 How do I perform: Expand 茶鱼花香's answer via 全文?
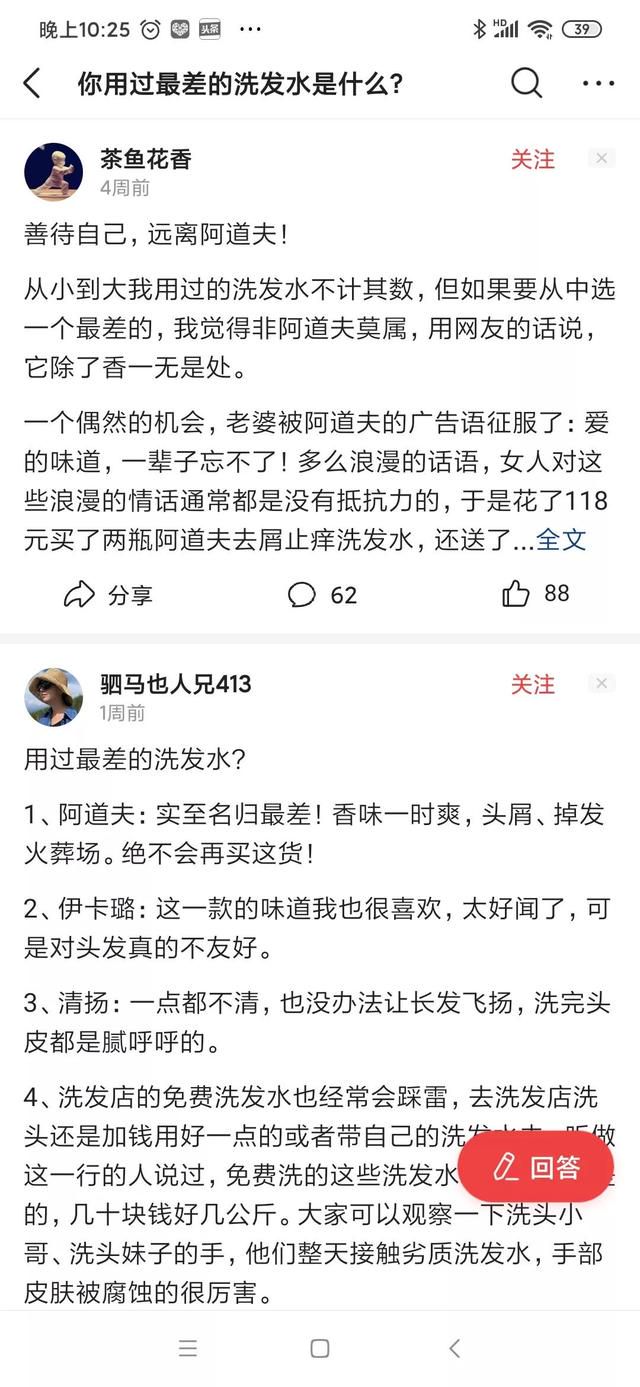point(561,540)
